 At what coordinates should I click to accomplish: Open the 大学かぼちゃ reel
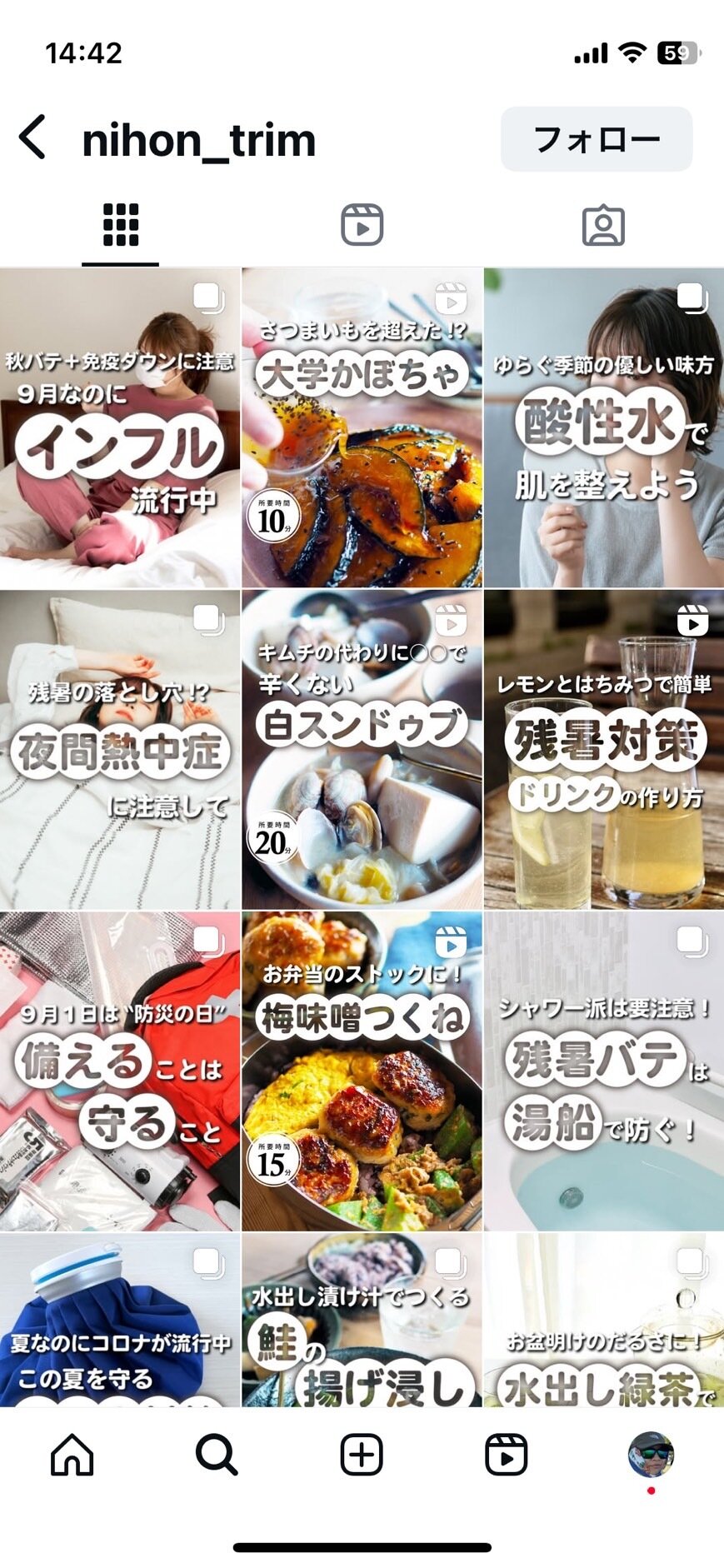click(362, 427)
